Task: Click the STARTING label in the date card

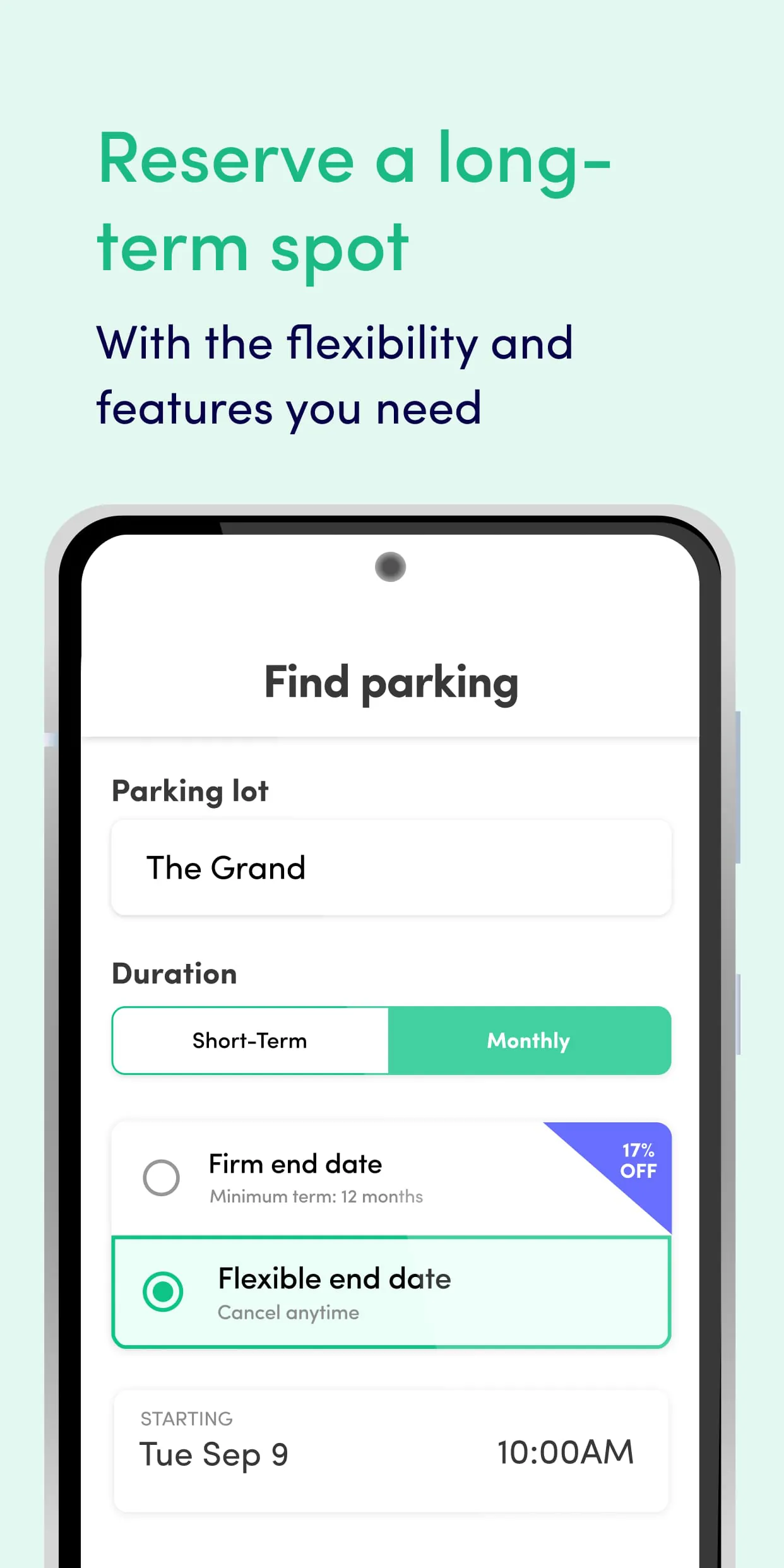Action: (186, 1418)
